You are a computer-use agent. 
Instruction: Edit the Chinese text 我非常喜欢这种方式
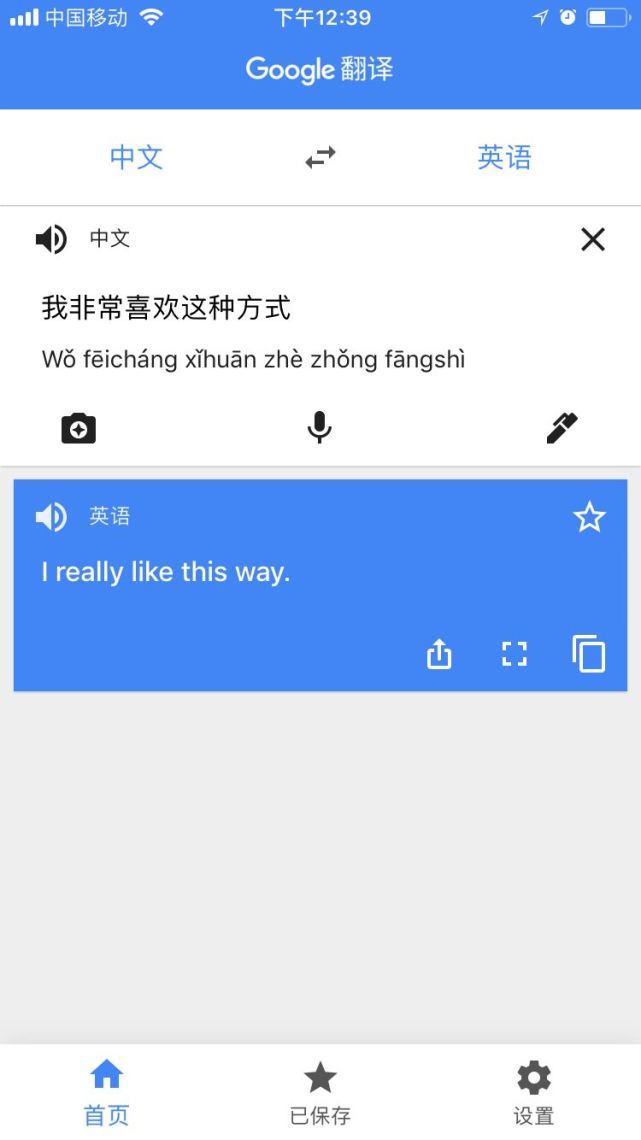click(166, 308)
